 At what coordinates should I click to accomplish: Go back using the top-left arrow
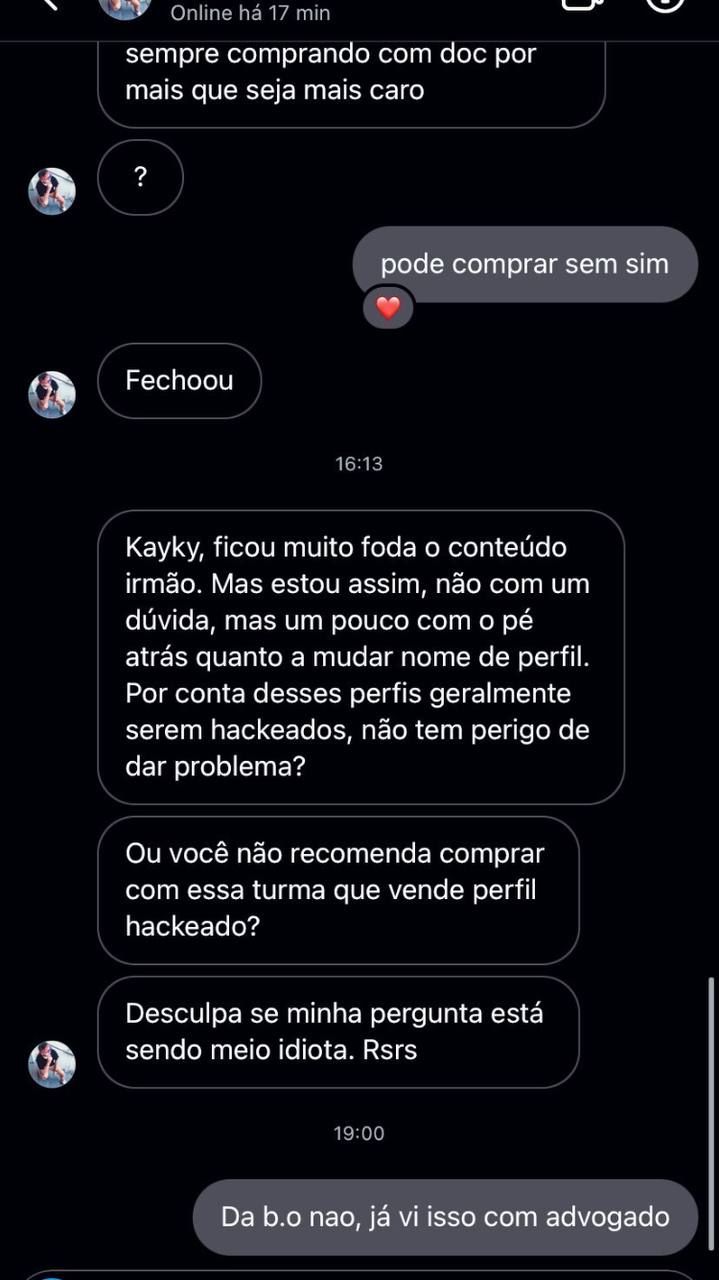click(48, 5)
